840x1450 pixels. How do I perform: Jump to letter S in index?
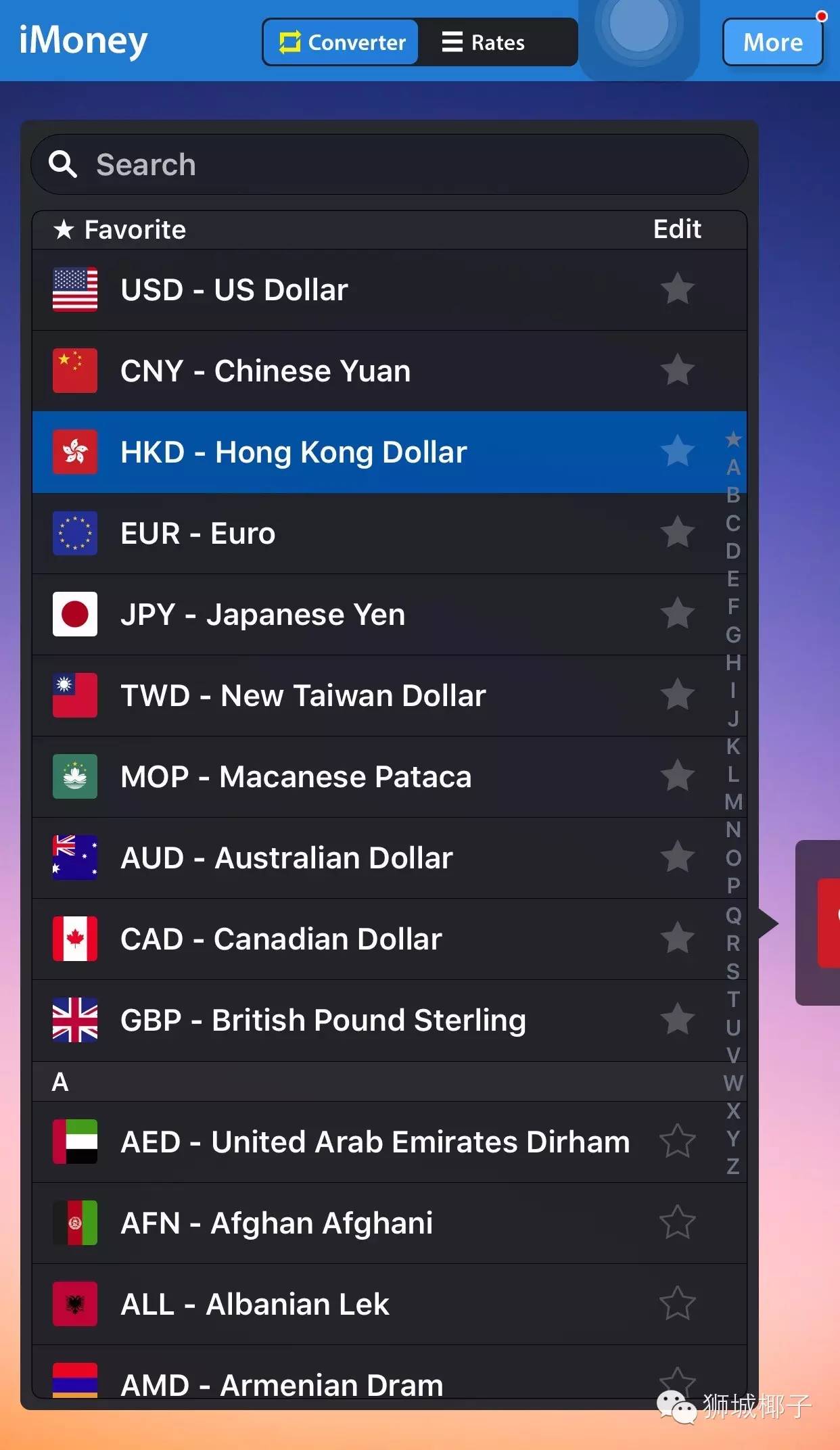pyautogui.click(x=733, y=971)
